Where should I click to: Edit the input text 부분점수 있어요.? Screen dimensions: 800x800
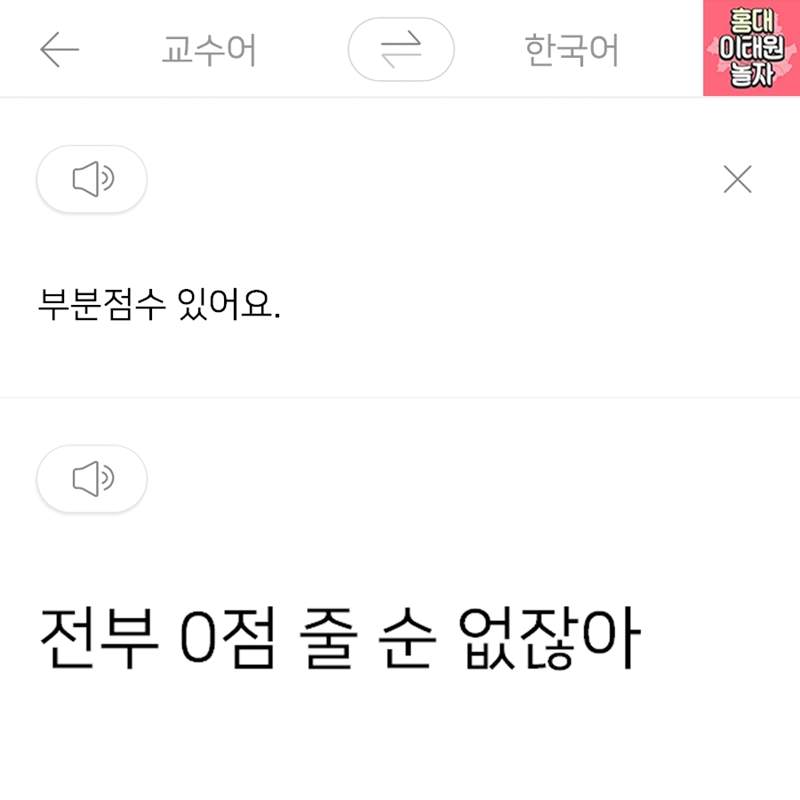(x=160, y=303)
